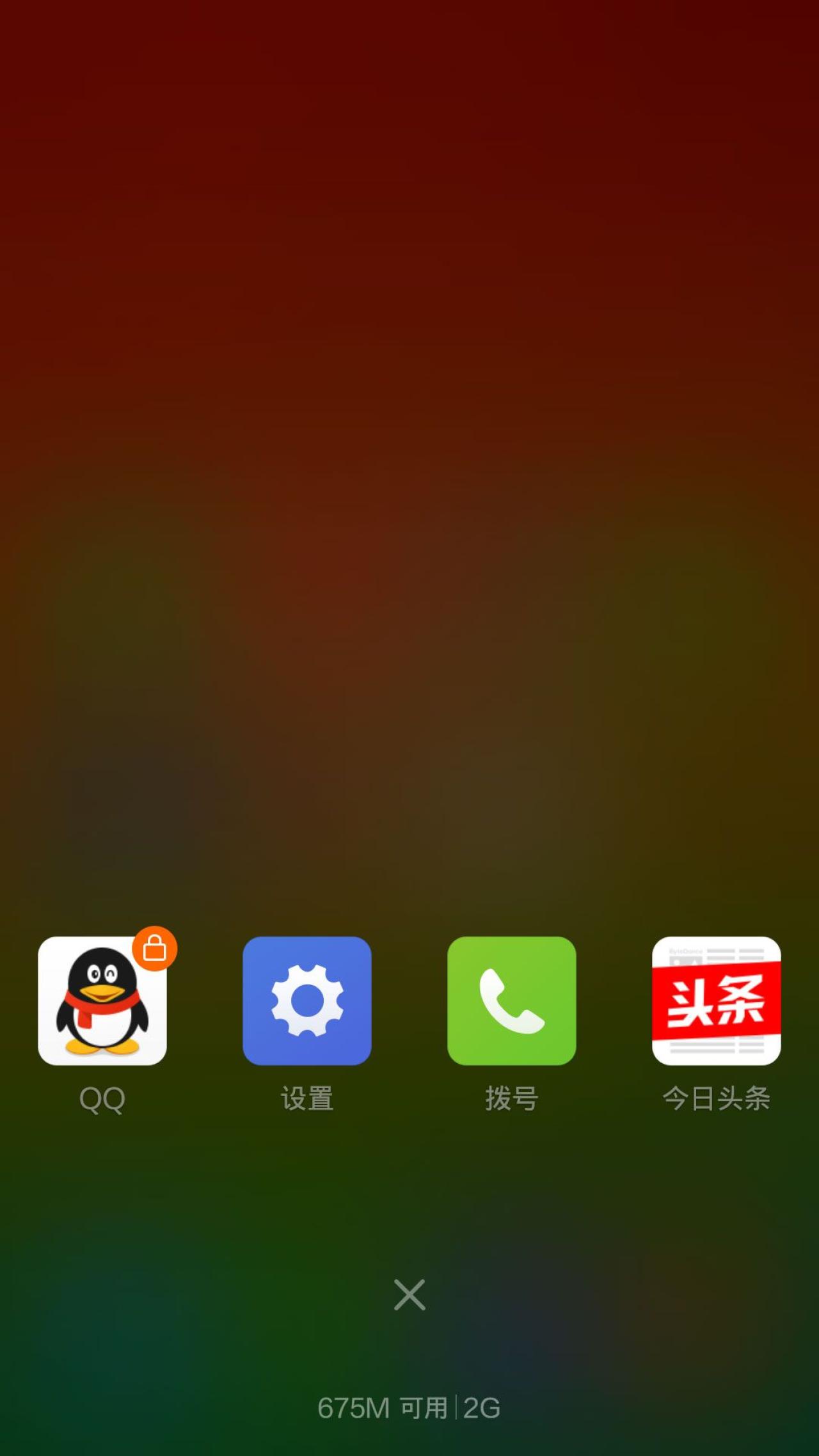
Task: Open the QQ app
Action: [x=102, y=1001]
